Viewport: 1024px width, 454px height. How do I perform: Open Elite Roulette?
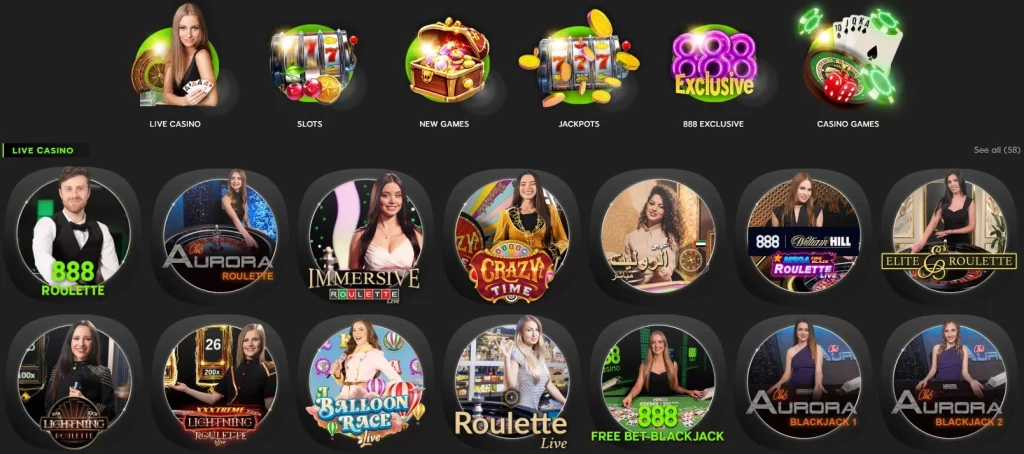click(949, 237)
